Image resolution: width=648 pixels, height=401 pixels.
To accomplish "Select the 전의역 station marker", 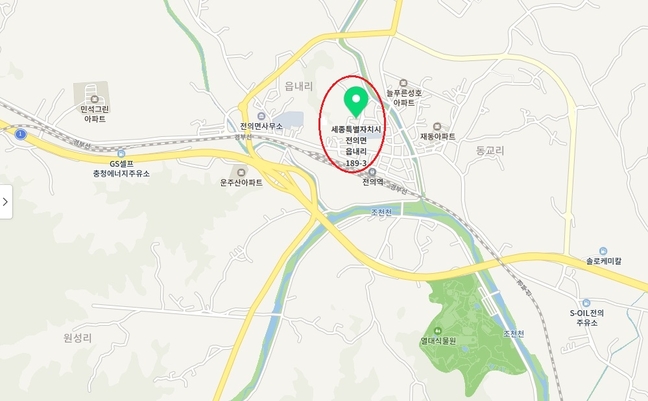I will pyautogui.click(x=372, y=171).
